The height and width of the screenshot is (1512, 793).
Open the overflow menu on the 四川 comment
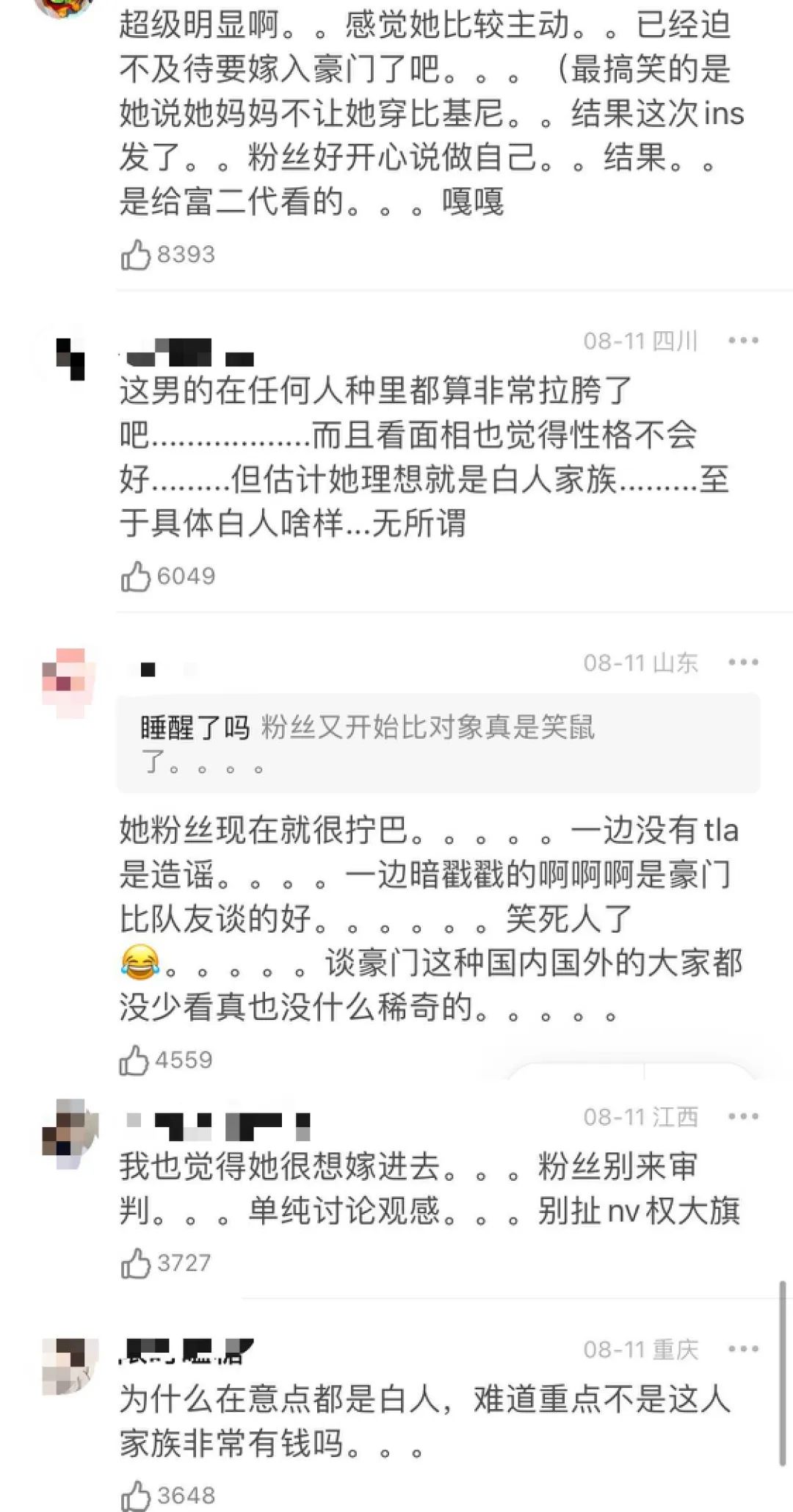pyautogui.click(x=742, y=340)
